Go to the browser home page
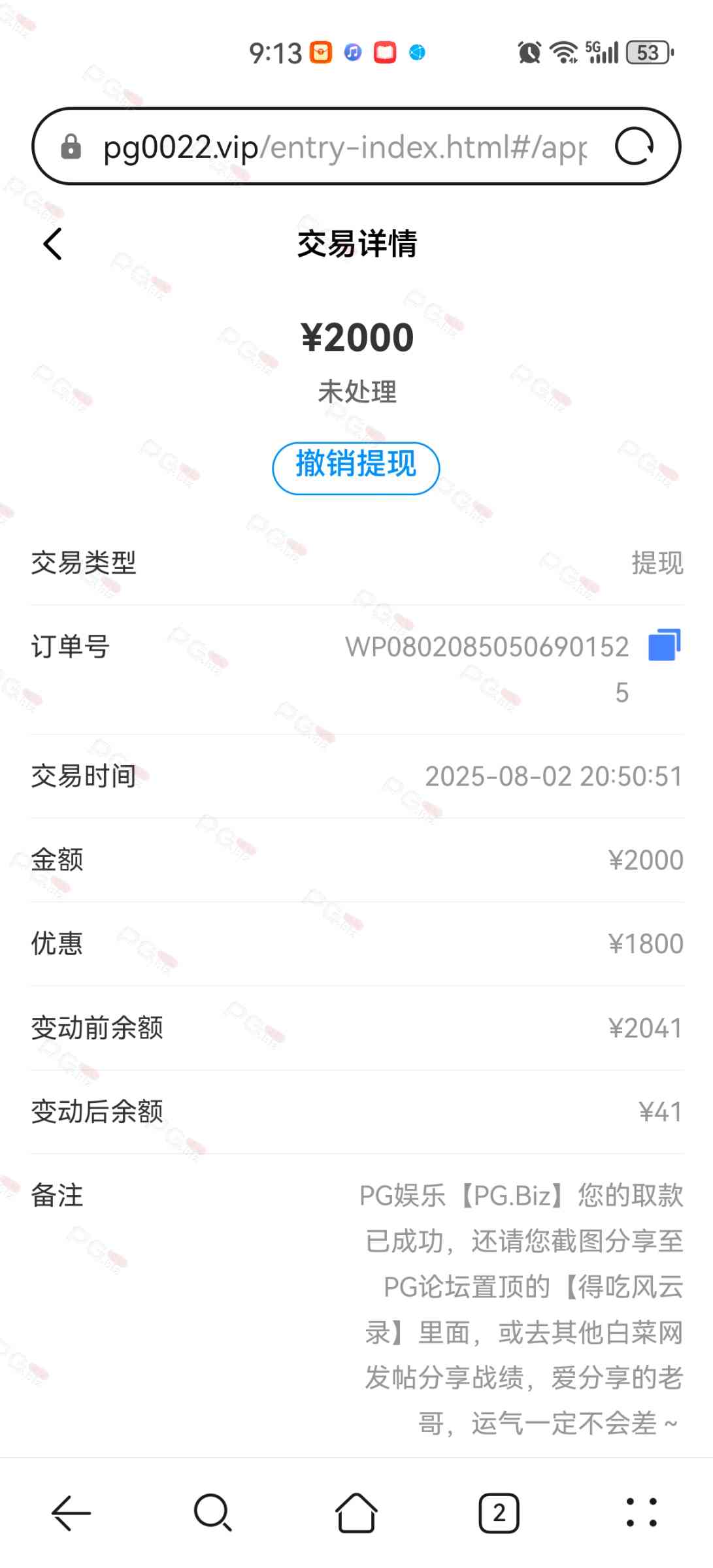Image resolution: width=713 pixels, height=1568 pixels. [356, 1512]
